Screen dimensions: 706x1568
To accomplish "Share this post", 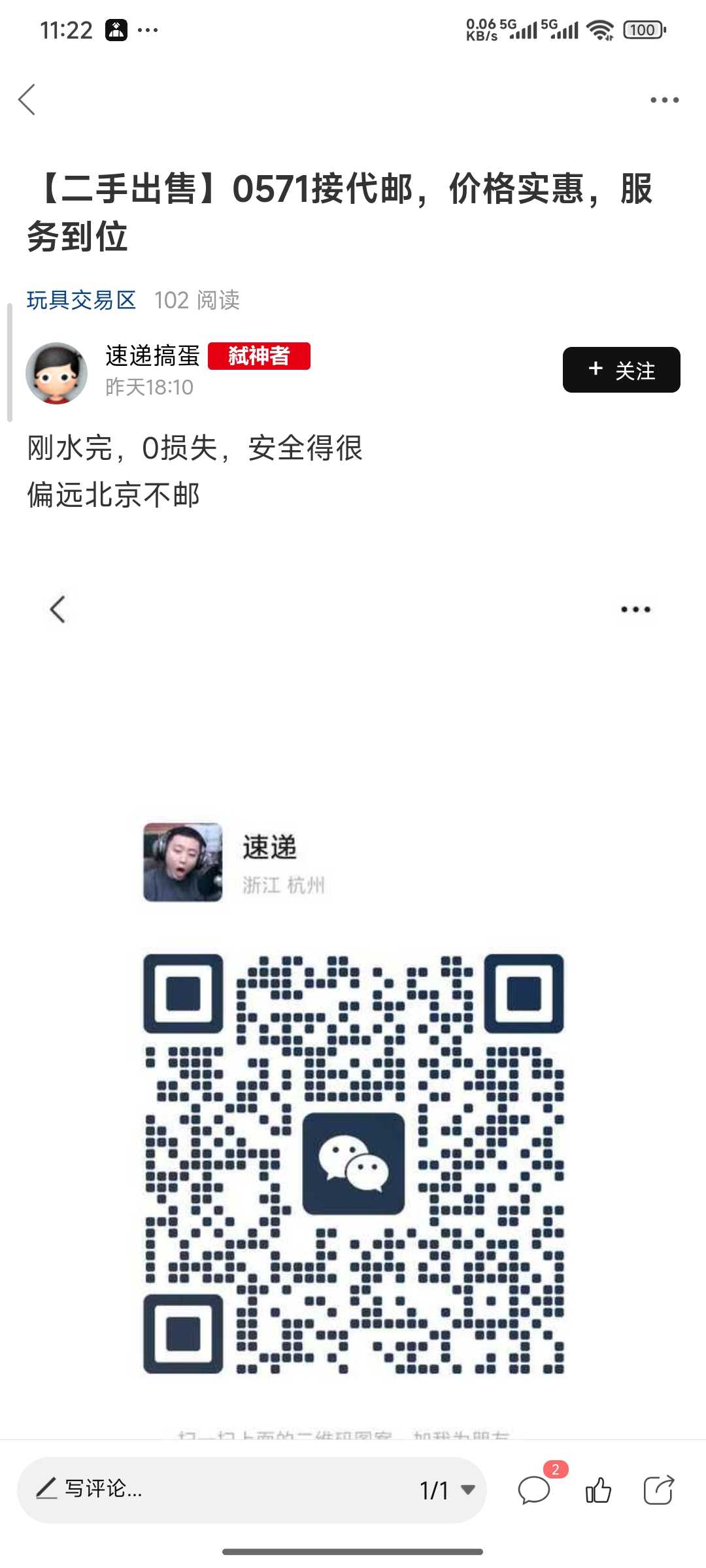I will coord(658,1490).
